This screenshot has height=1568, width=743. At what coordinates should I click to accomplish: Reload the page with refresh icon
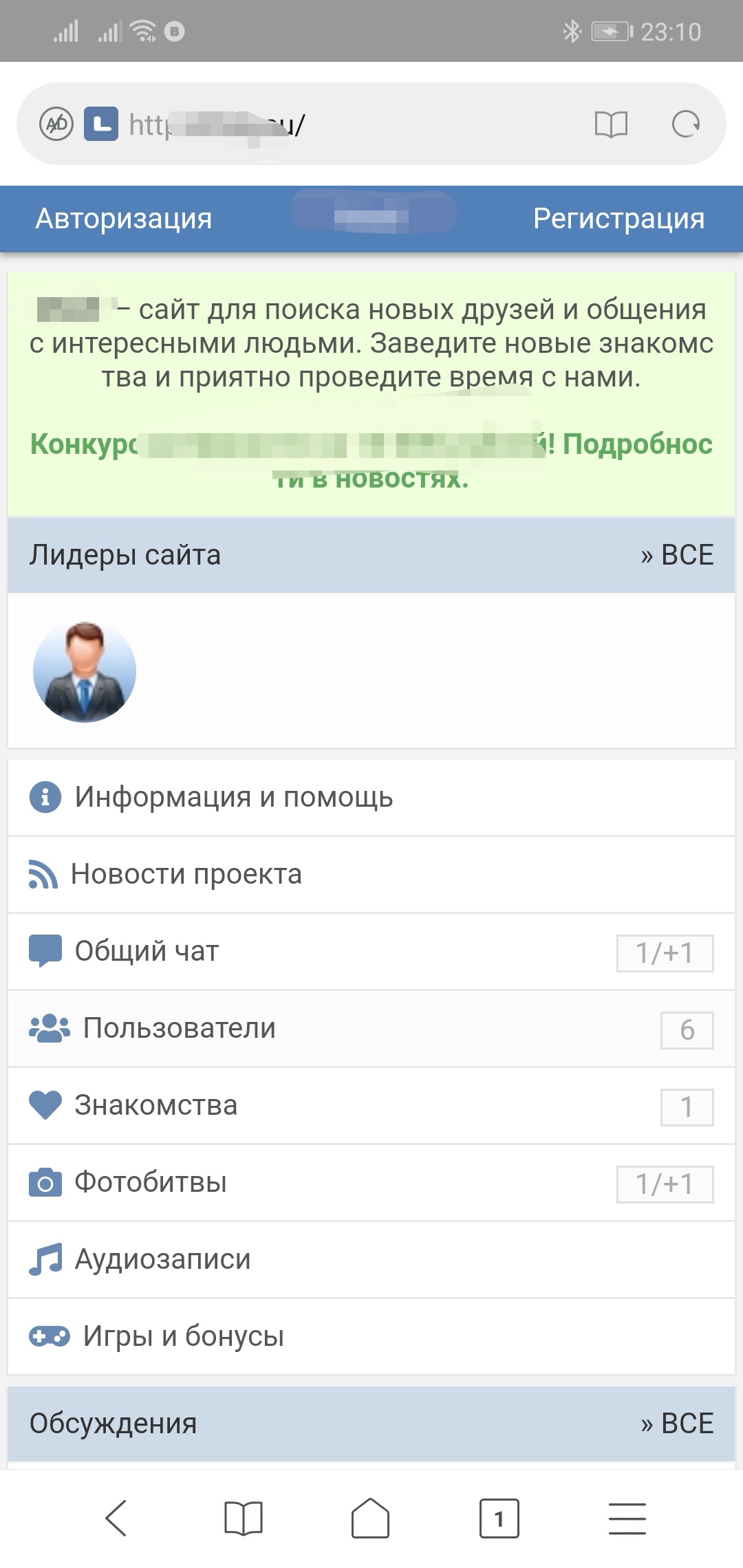coord(685,124)
